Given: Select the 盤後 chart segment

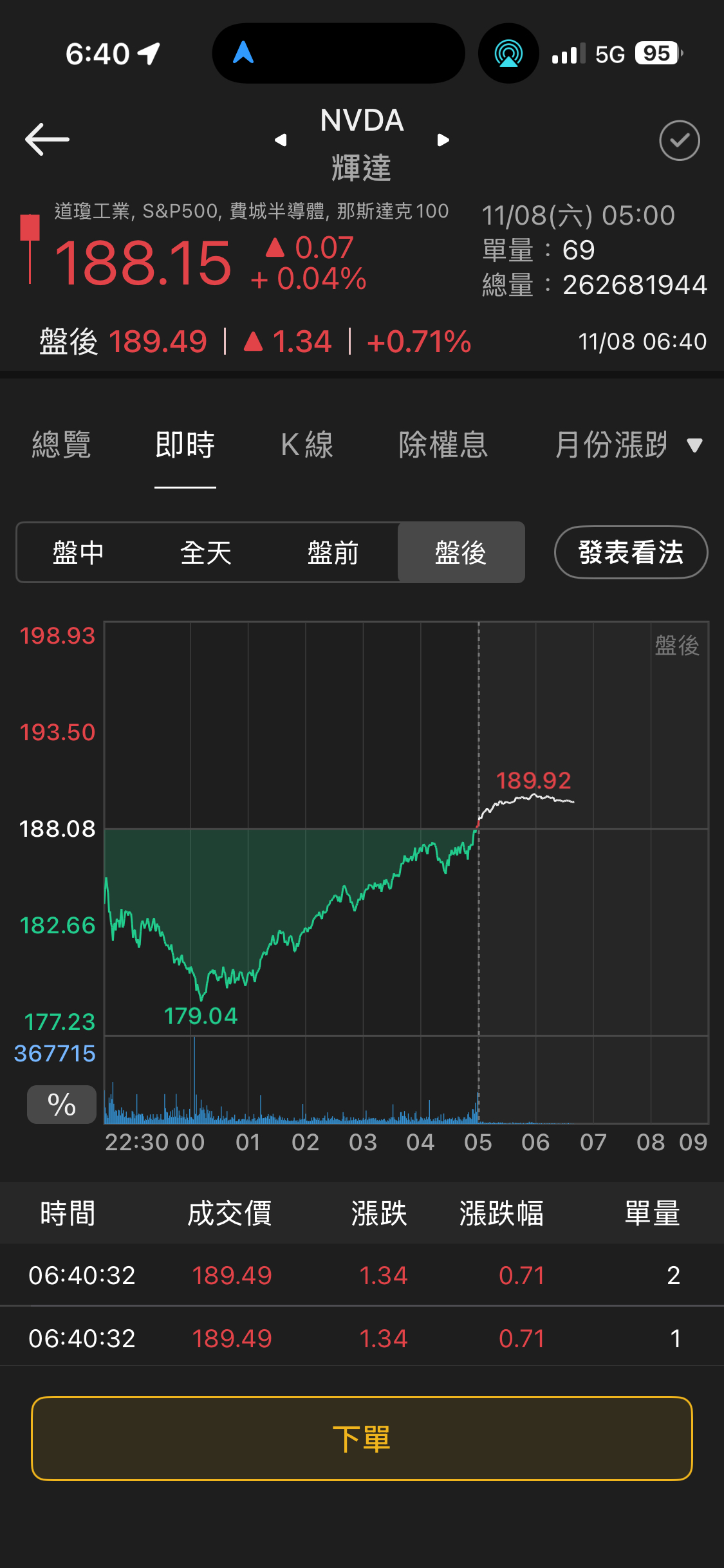Looking at the screenshot, I should click(x=461, y=553).
